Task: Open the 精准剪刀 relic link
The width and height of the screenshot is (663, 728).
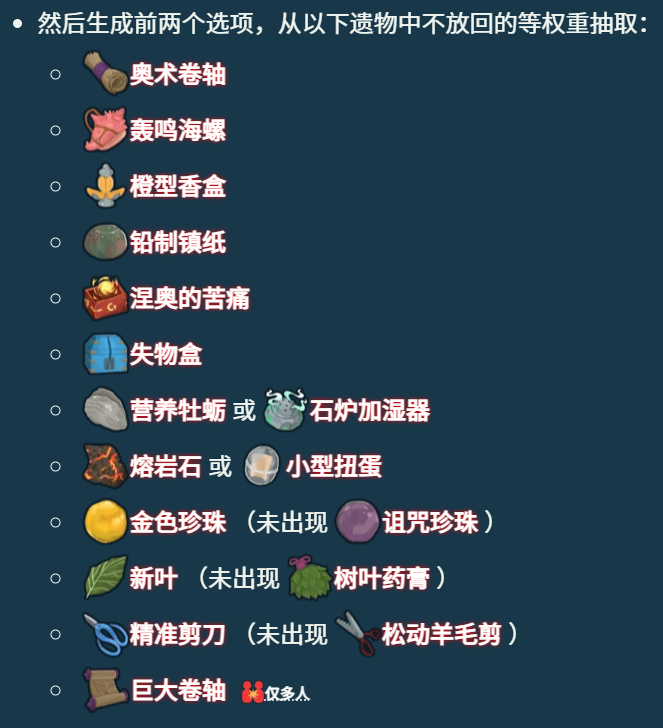Action: coord(178,634)
